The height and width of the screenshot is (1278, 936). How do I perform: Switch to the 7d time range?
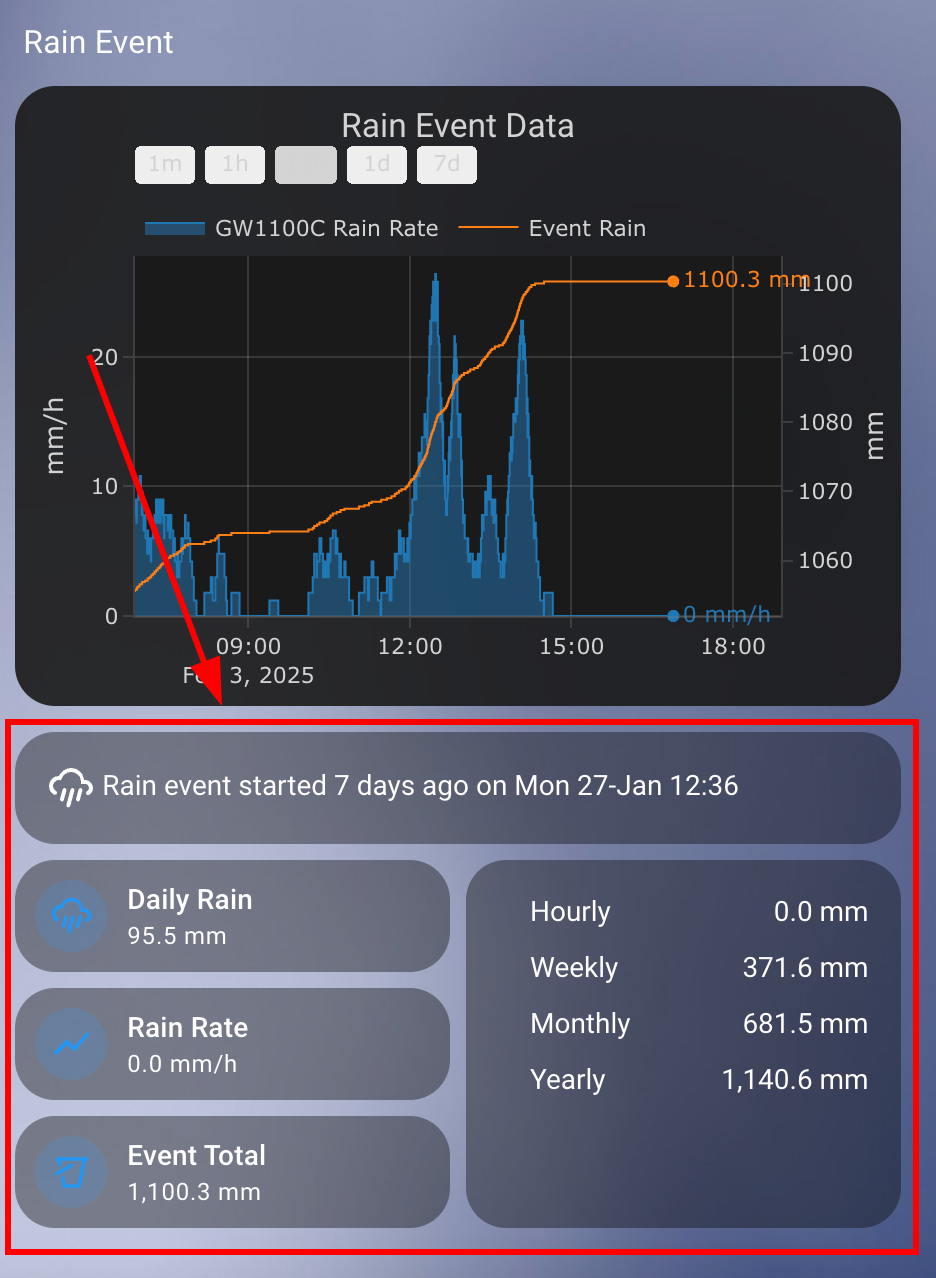tap(446, 164)
